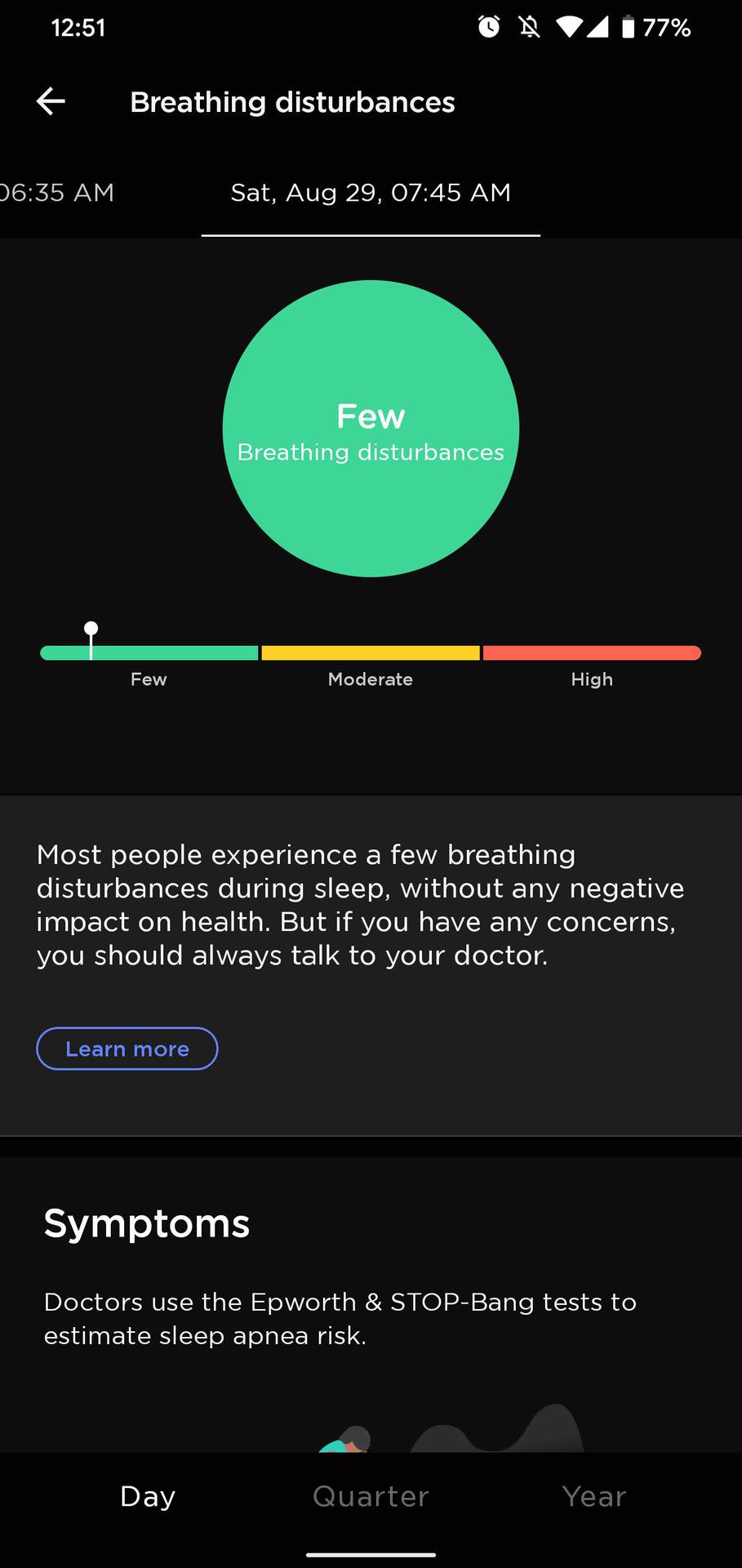Viewport: 742px width, 1568px height.
Task: Switch to the Quarter view
Action: click(371, 1496)
